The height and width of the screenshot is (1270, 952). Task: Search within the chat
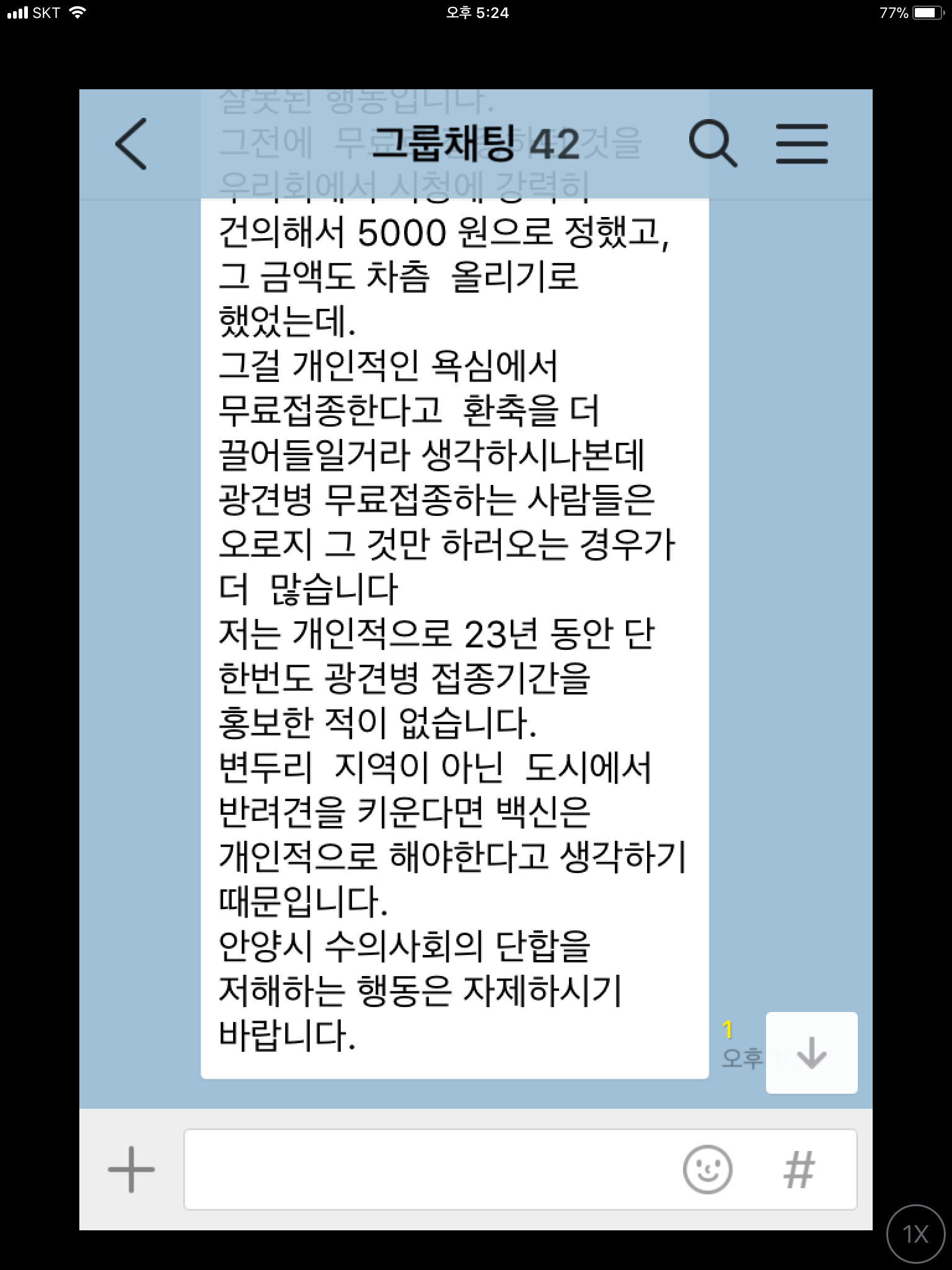tap(713, 144)
